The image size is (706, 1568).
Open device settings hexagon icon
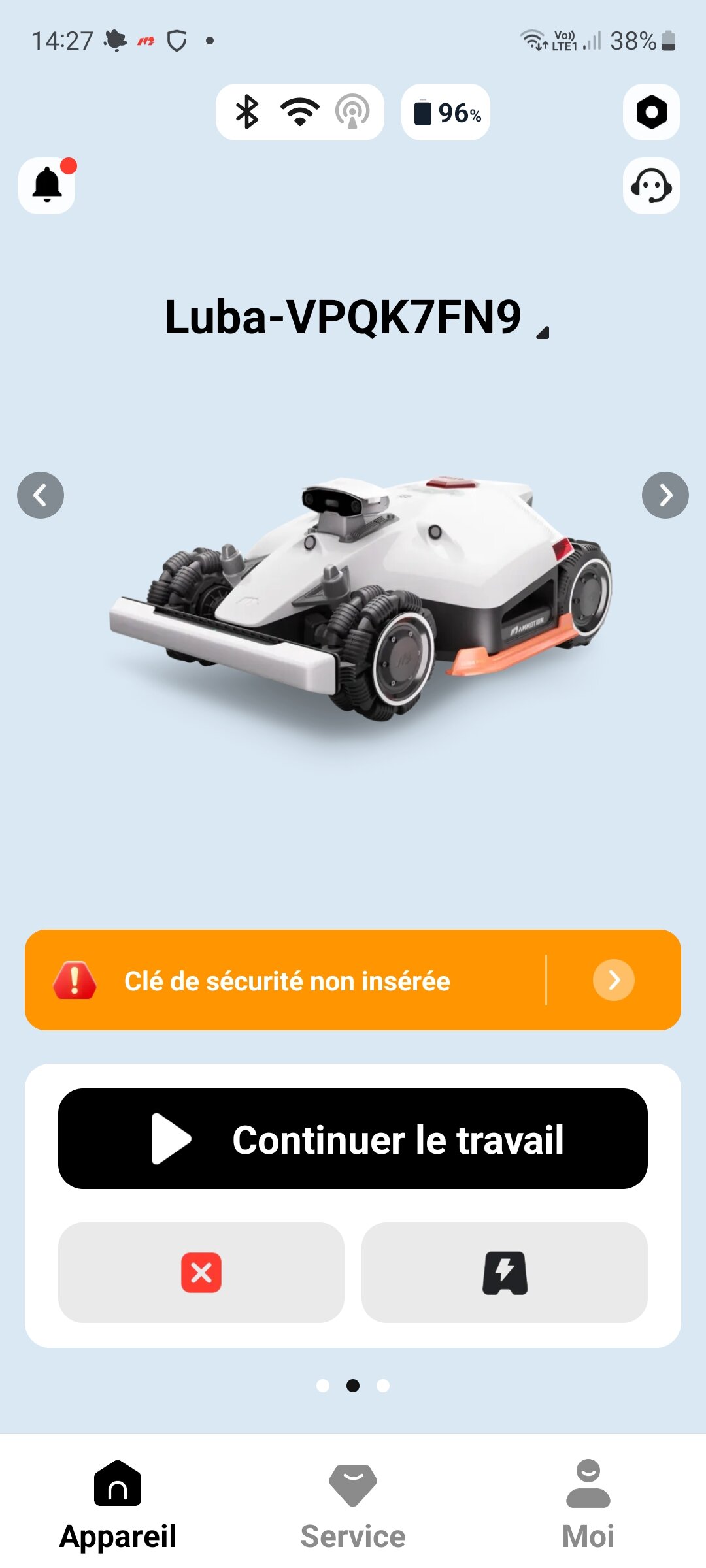(x=651, y=112)
